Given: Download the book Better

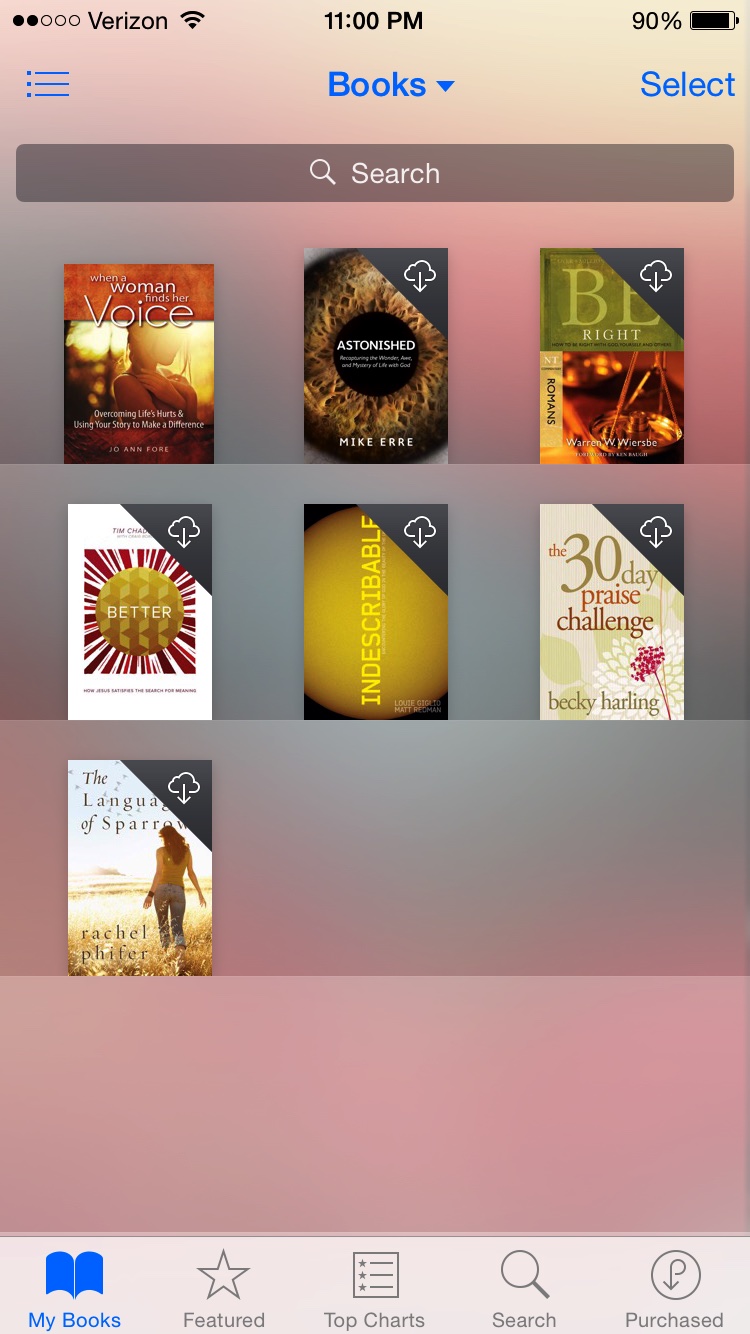Looking at the screenshot, I should click(x=183, y=532).
